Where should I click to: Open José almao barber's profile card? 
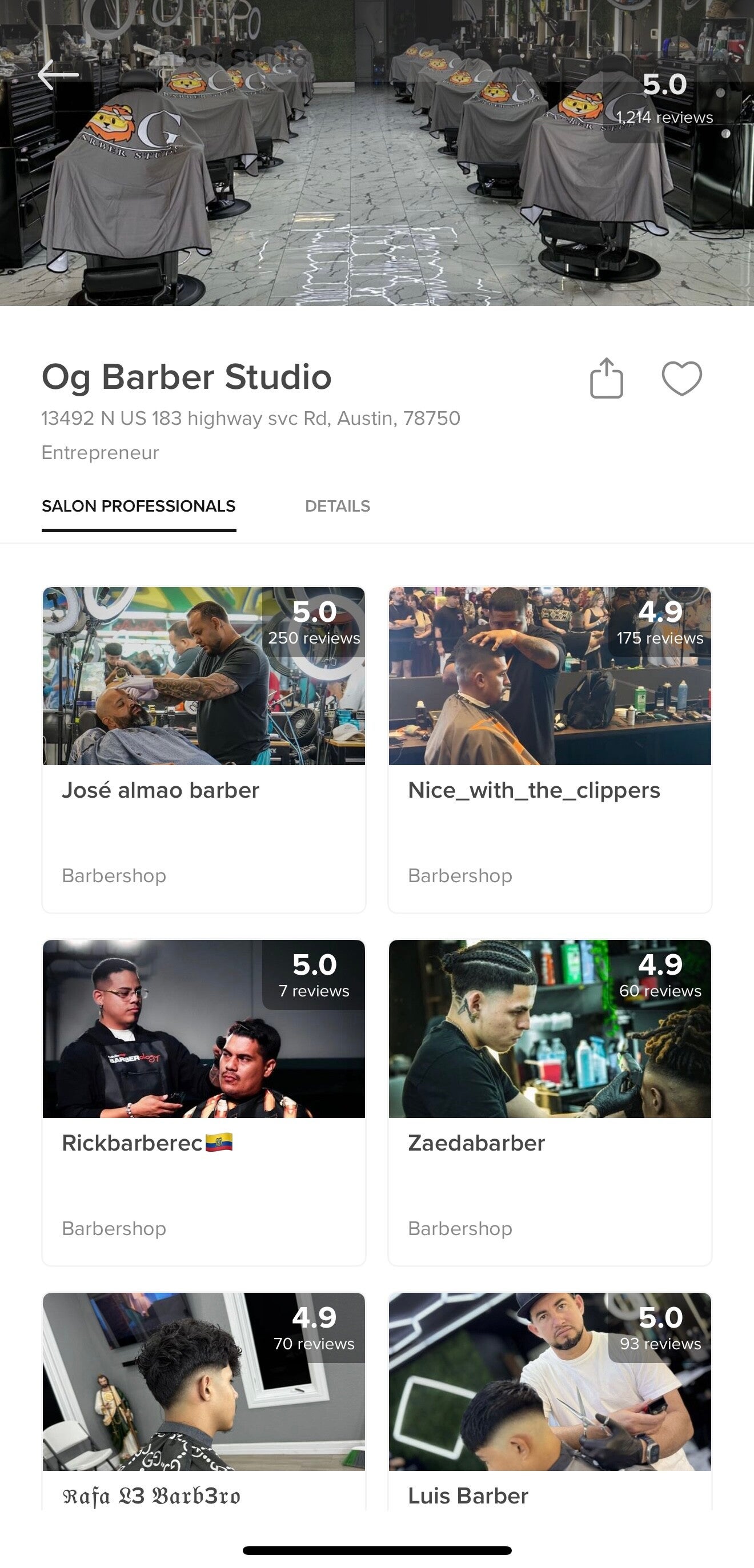pyautogui.click(x=203, y=749)
